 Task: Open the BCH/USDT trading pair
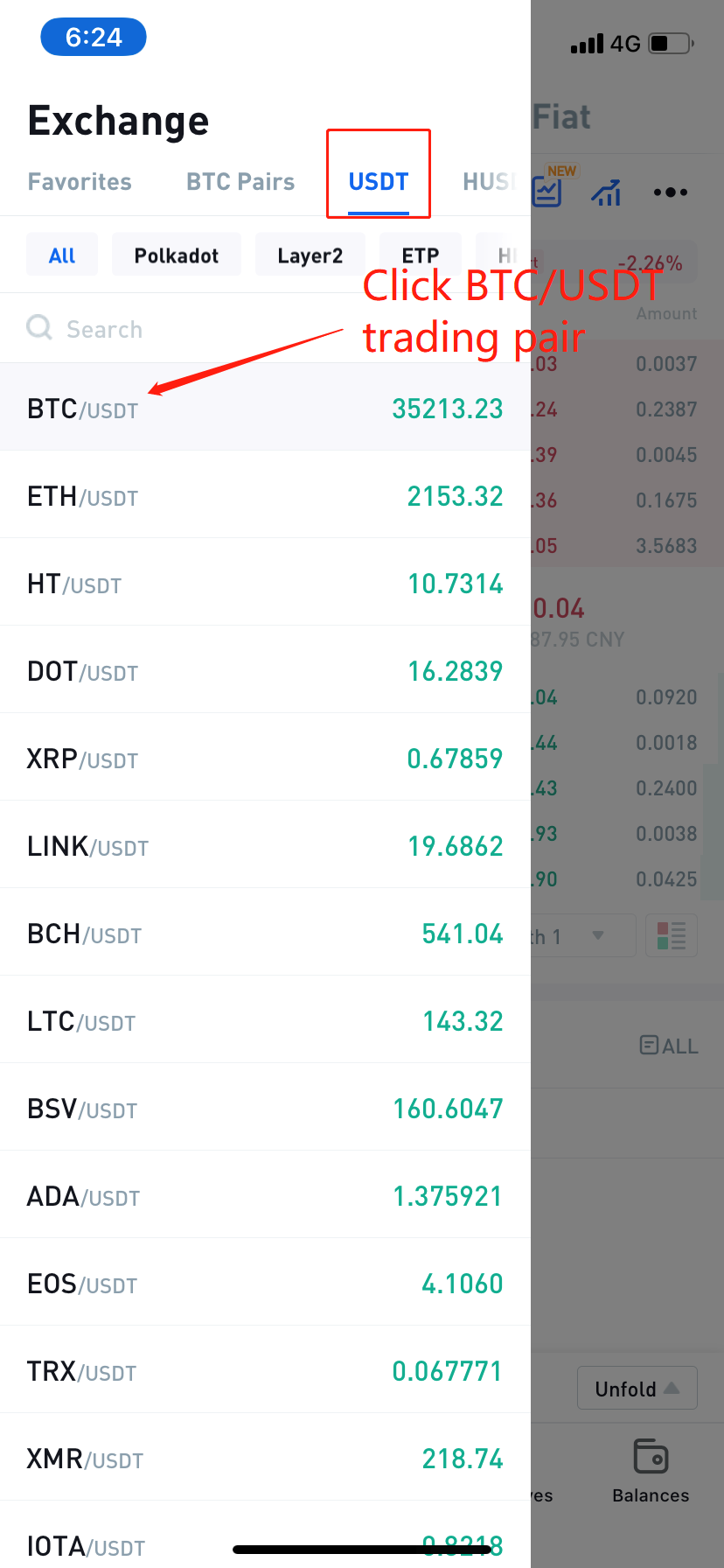265,933
